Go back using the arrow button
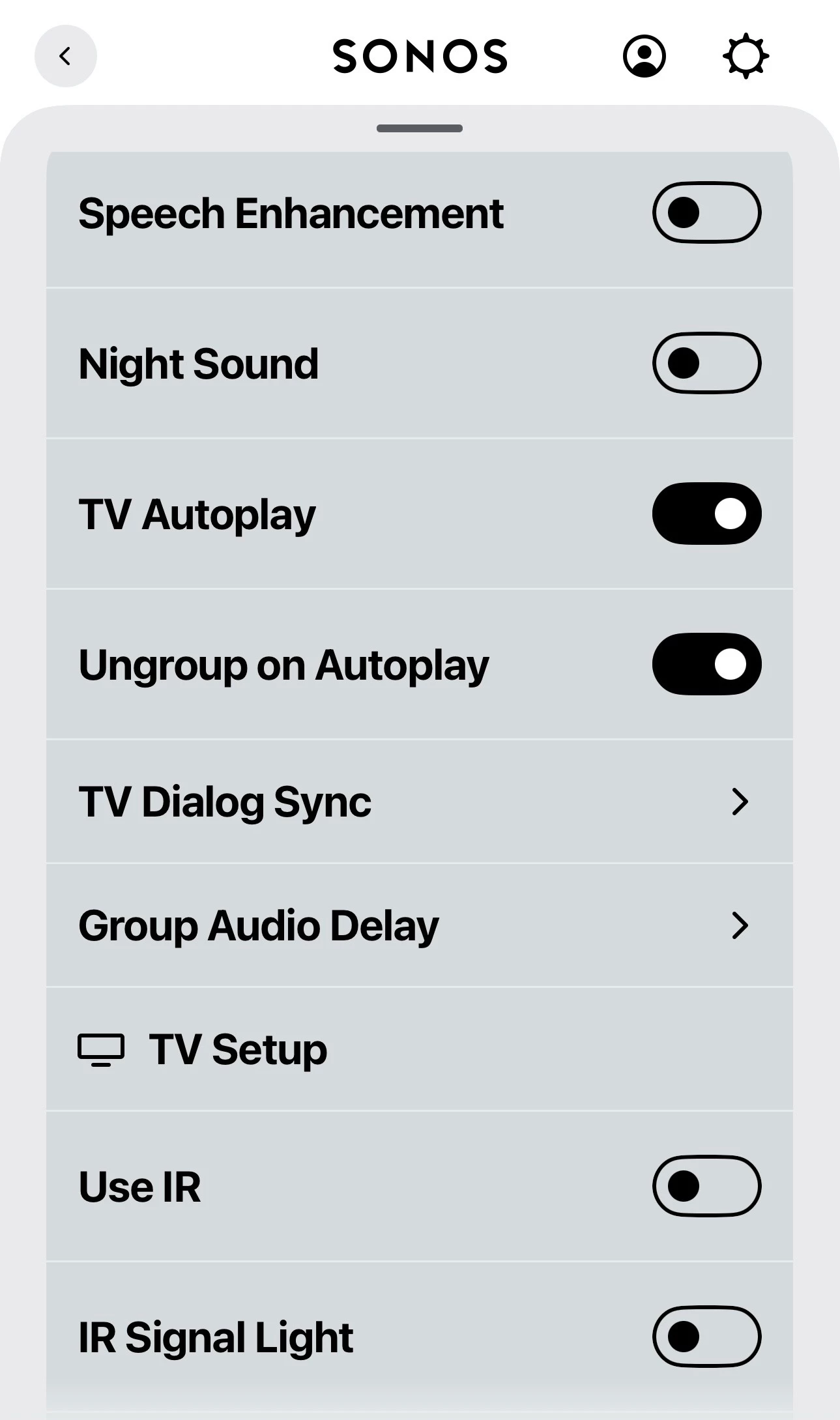 65,57
